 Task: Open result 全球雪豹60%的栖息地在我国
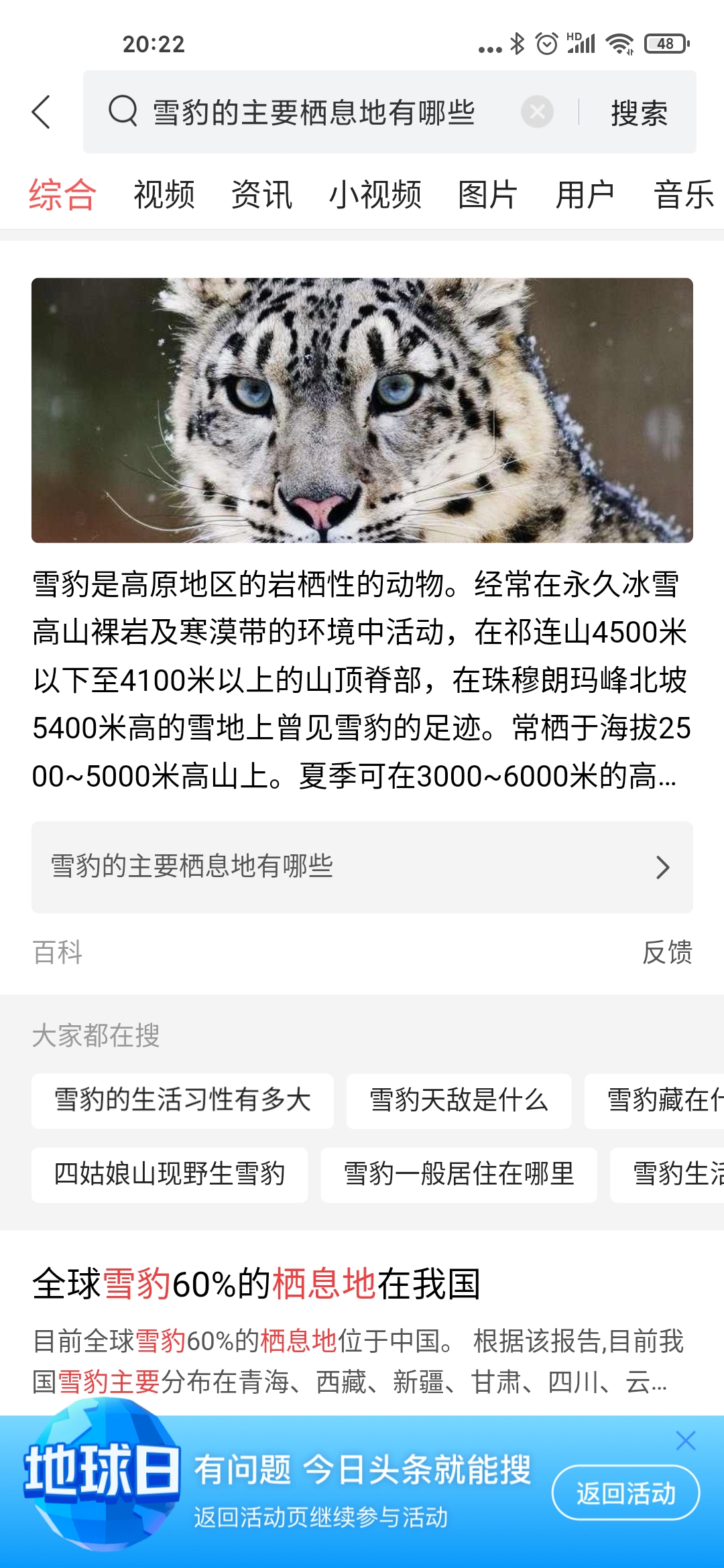pos(257,1284)
